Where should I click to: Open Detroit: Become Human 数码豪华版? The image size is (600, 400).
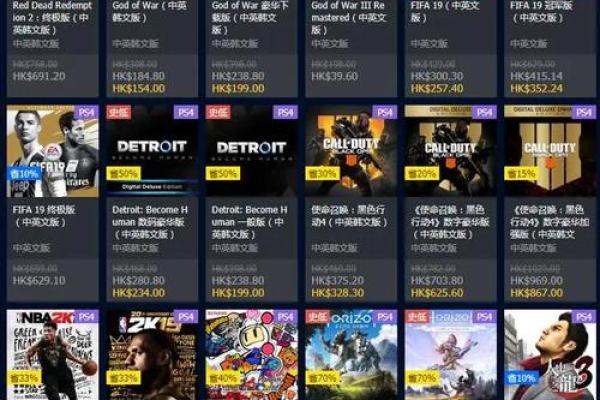click(x=152, y=152)
